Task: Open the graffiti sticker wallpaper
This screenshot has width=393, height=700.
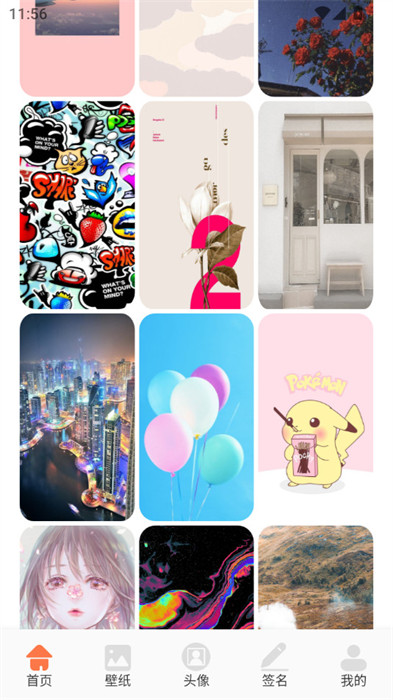Action: pos(77,205)
